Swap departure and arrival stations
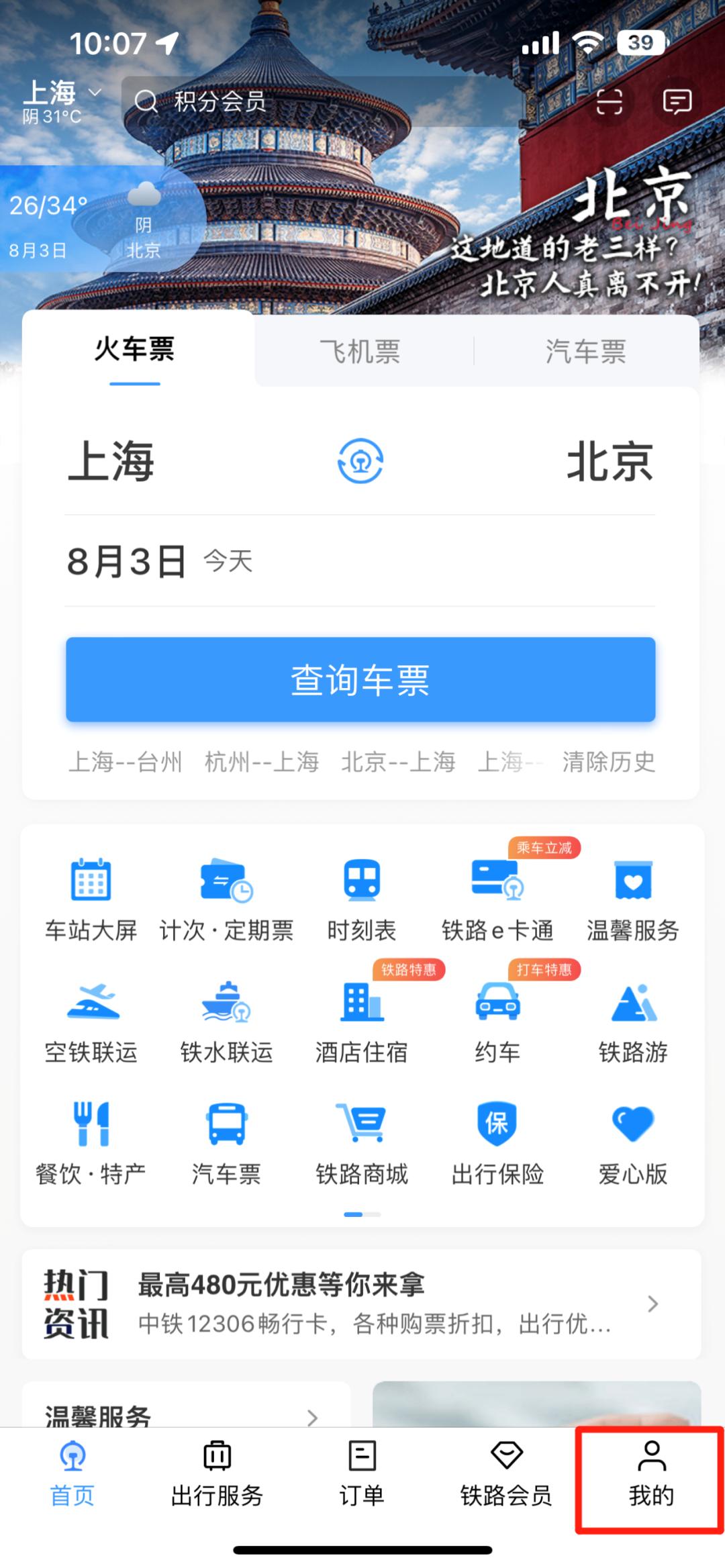The image size is (725, 1568). (x=360, y=461)
